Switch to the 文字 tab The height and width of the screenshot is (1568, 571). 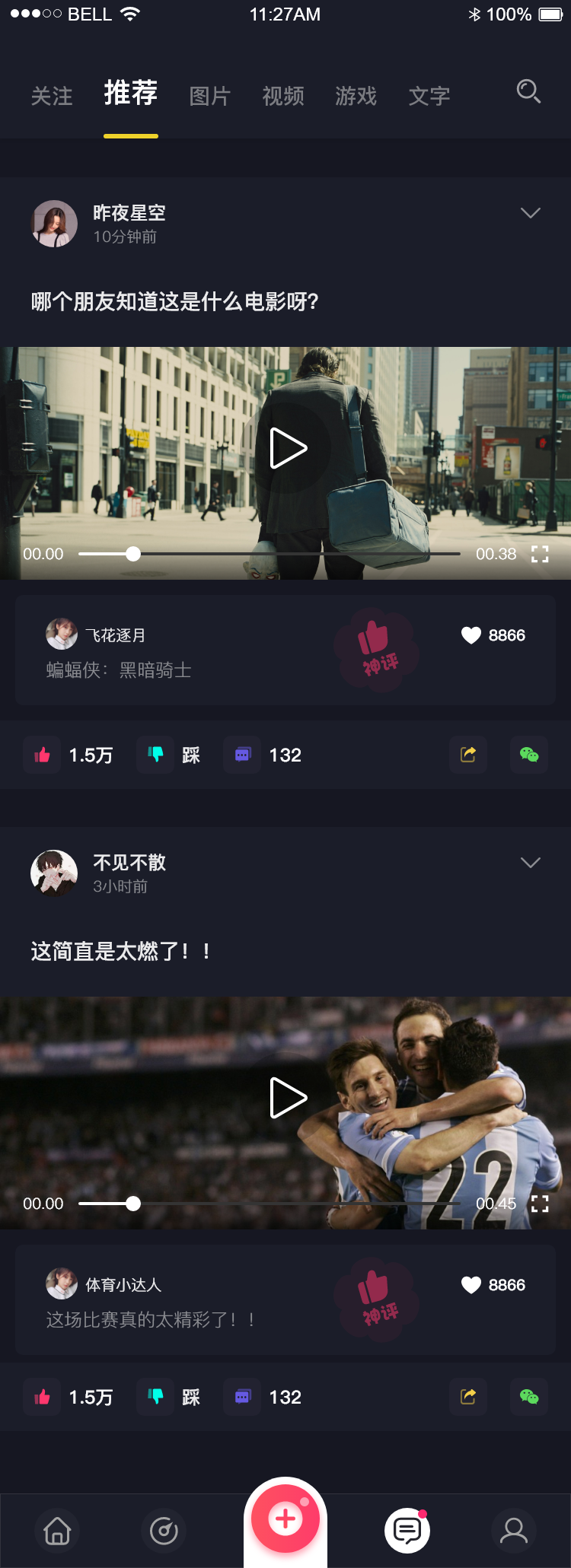(429, 97)
